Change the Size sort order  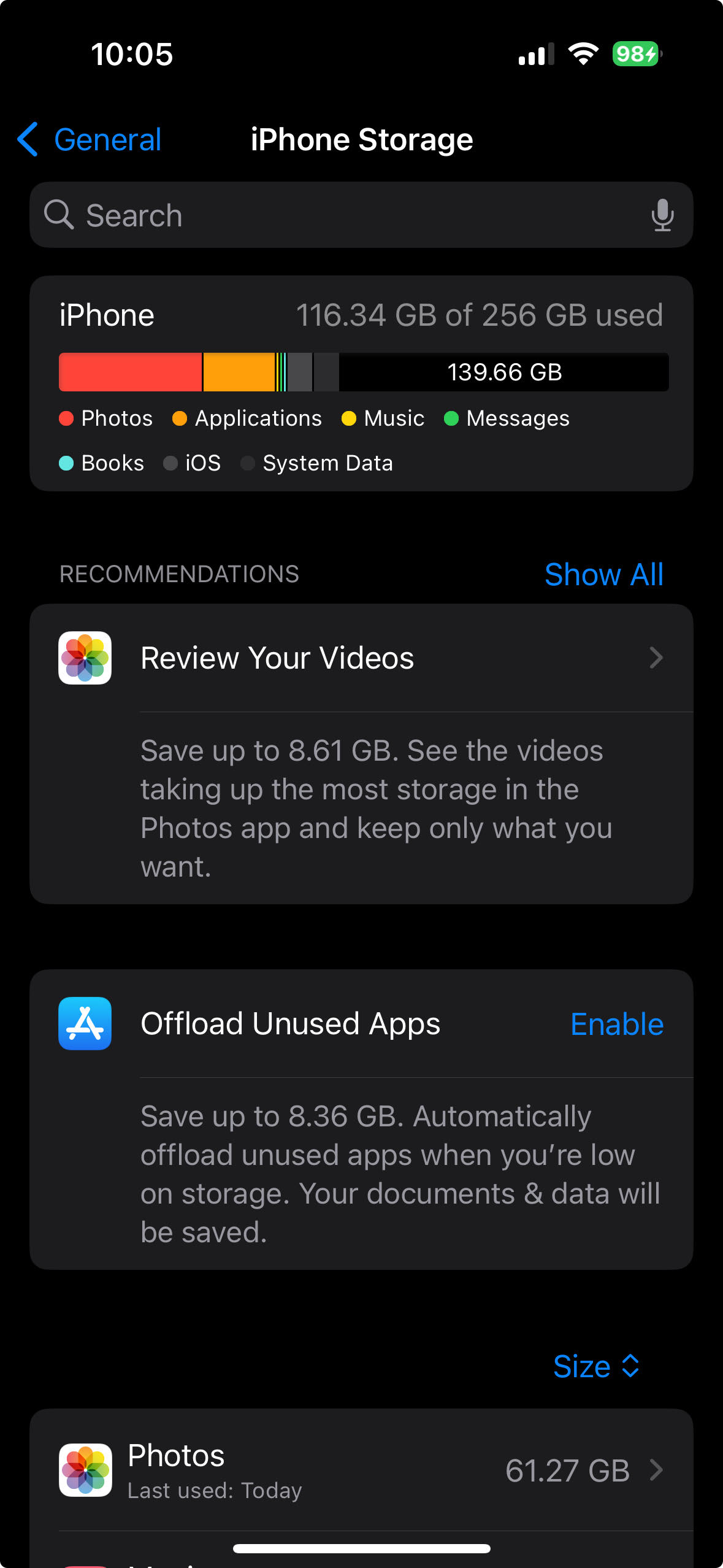[595, 1367]
